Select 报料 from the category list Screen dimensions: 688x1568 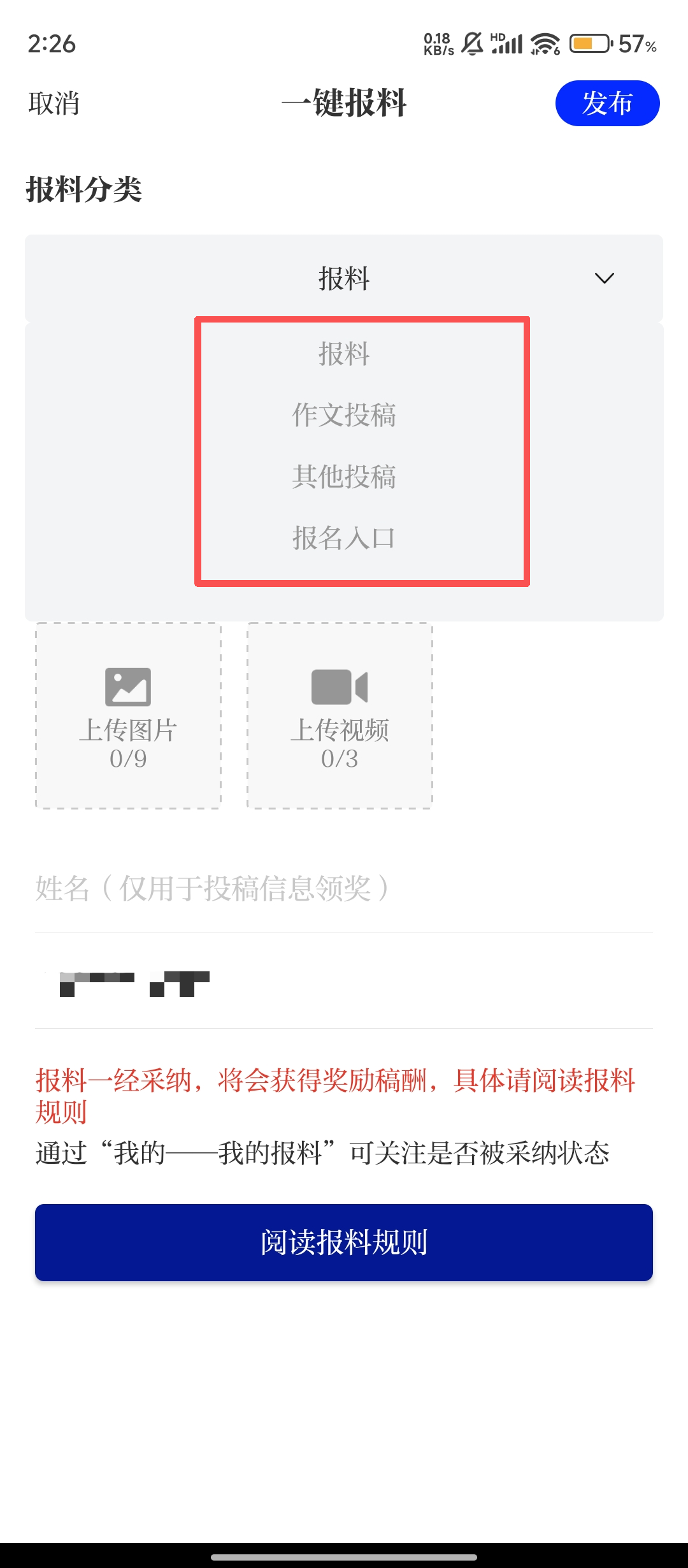click(x=344, y=354)
